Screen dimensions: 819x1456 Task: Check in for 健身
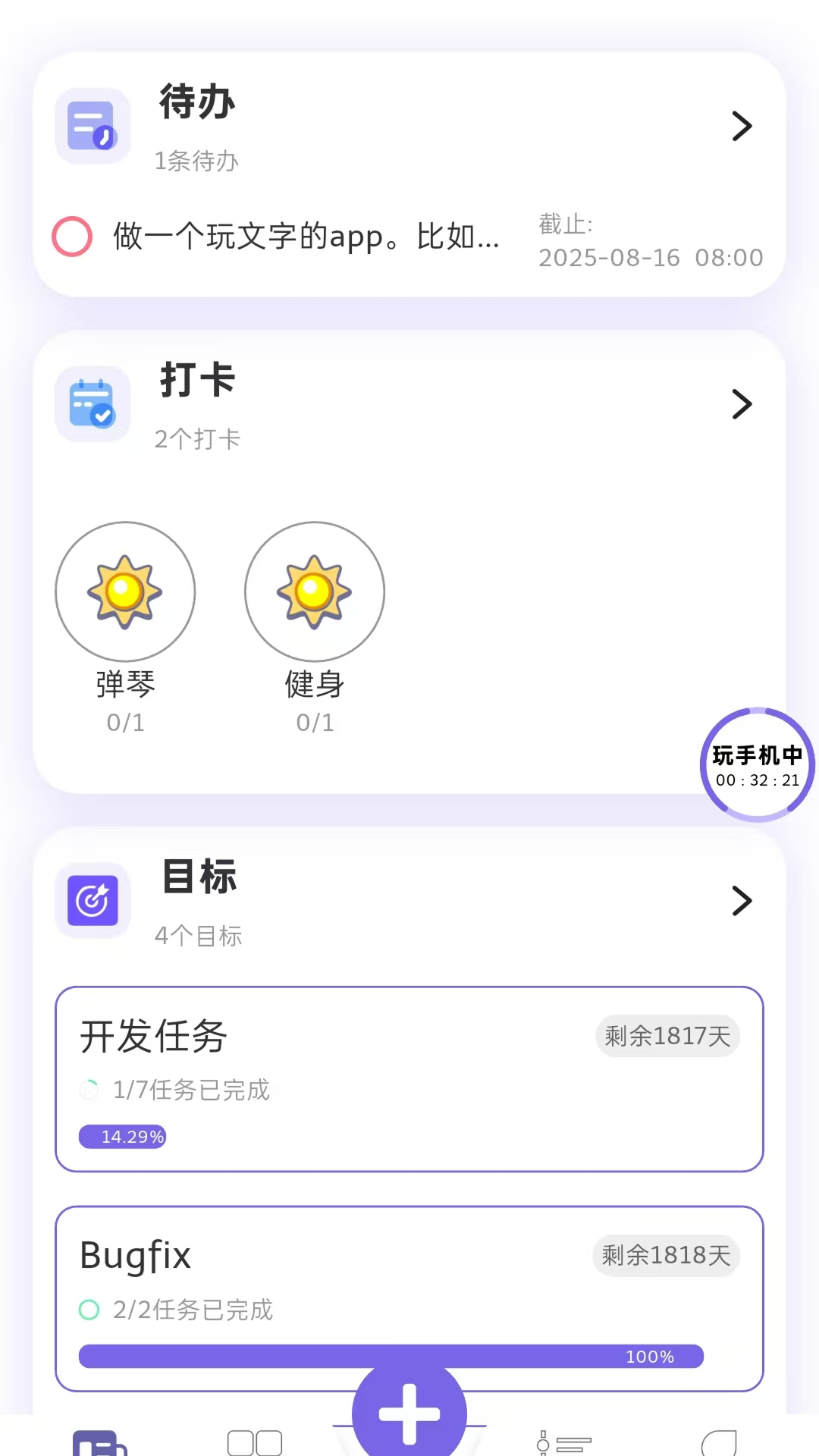coord(315,591)
